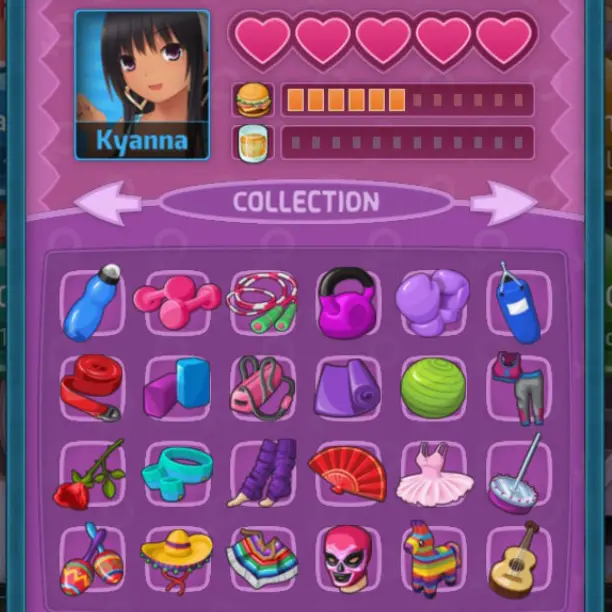
Task: Select the green exercise ball item
Action: (x=432, y=388)
